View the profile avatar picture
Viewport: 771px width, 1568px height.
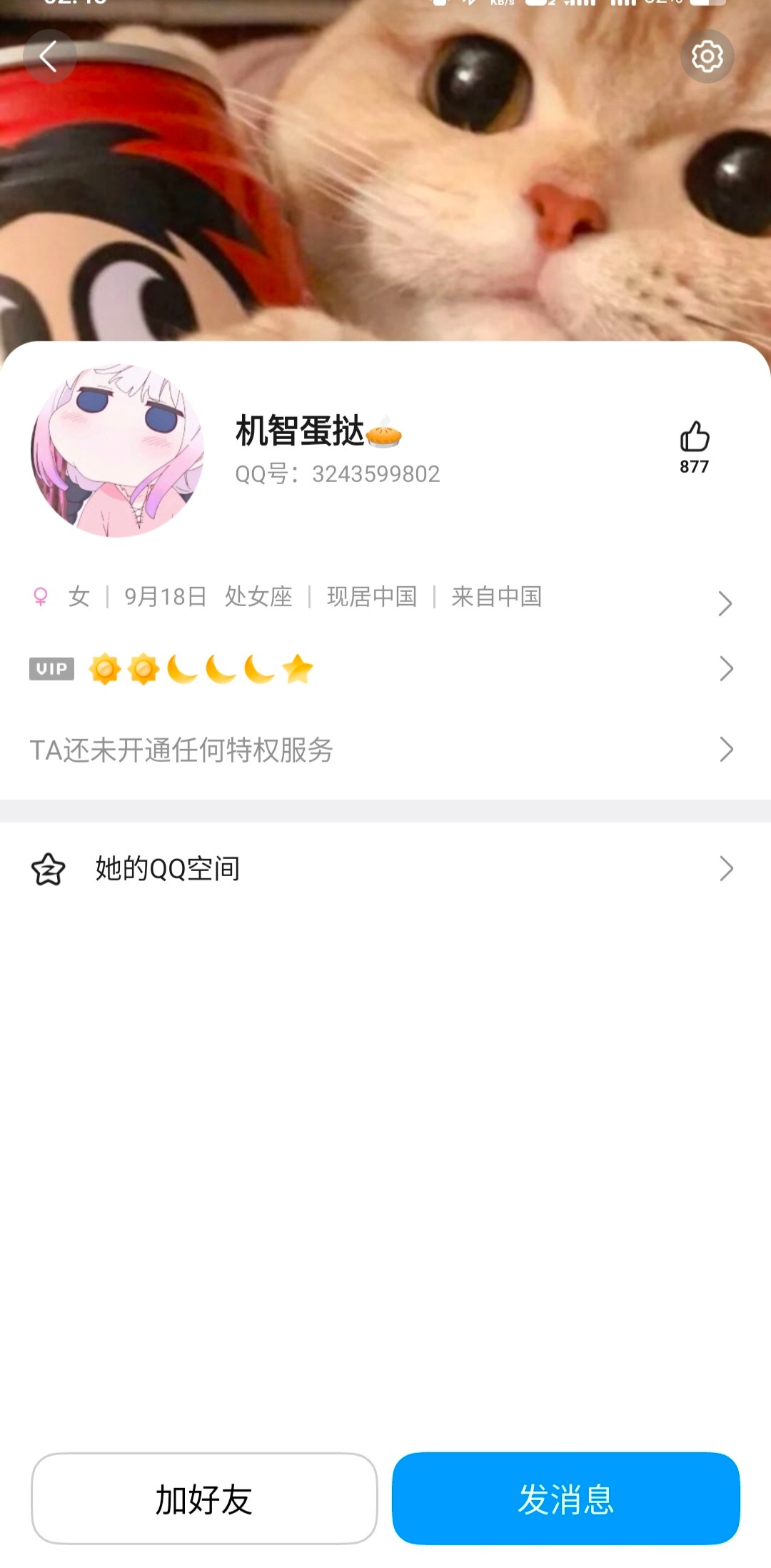point(118,451)
